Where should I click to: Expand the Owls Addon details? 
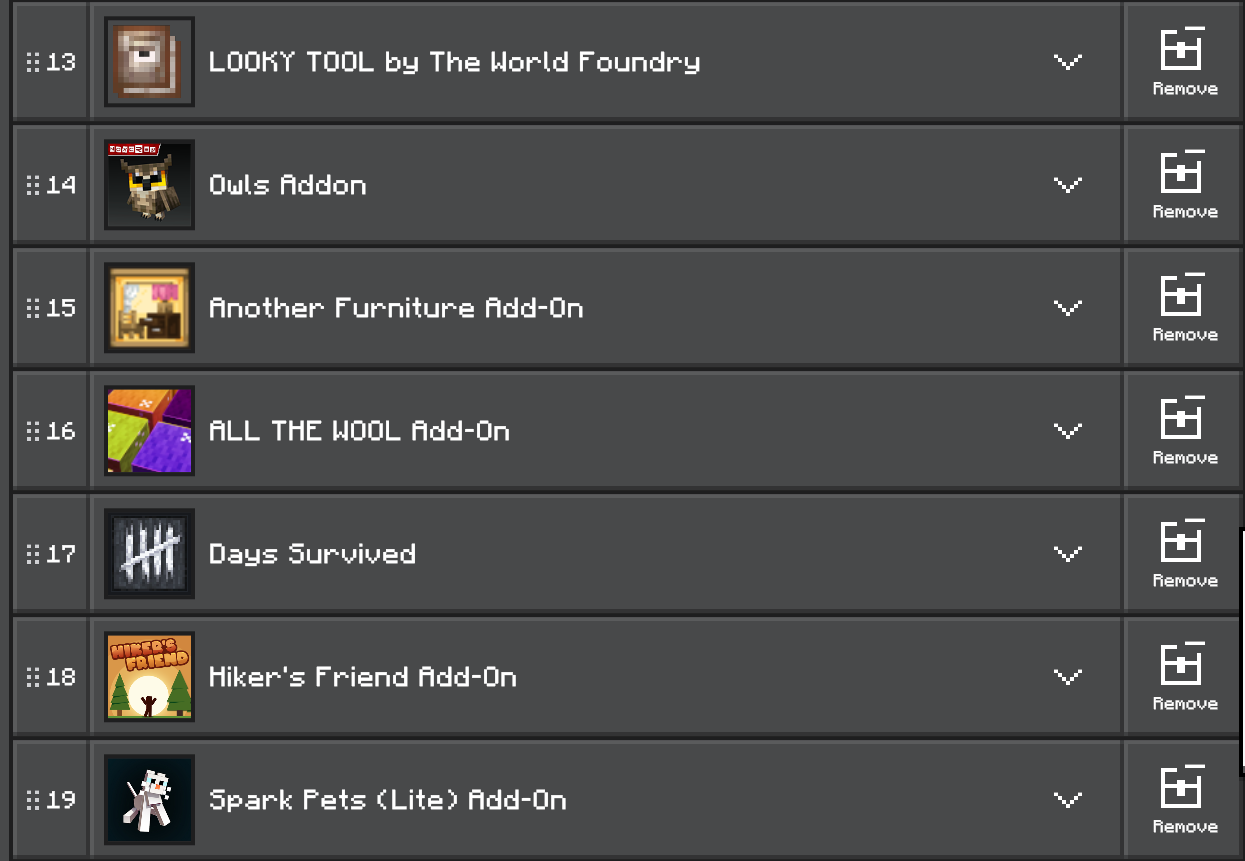1068,185
